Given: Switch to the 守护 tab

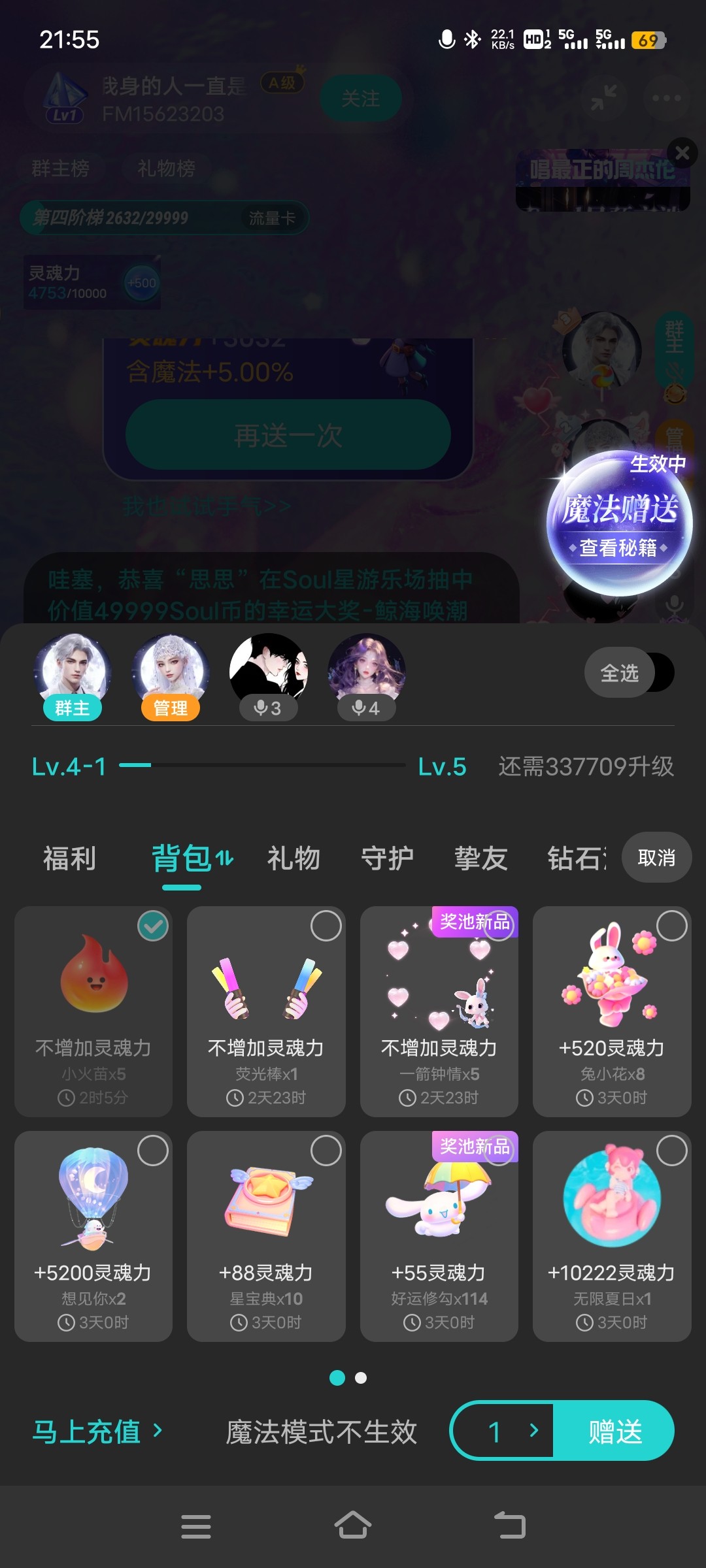Looking at the screenshot, I should click(x=387, y=858).
